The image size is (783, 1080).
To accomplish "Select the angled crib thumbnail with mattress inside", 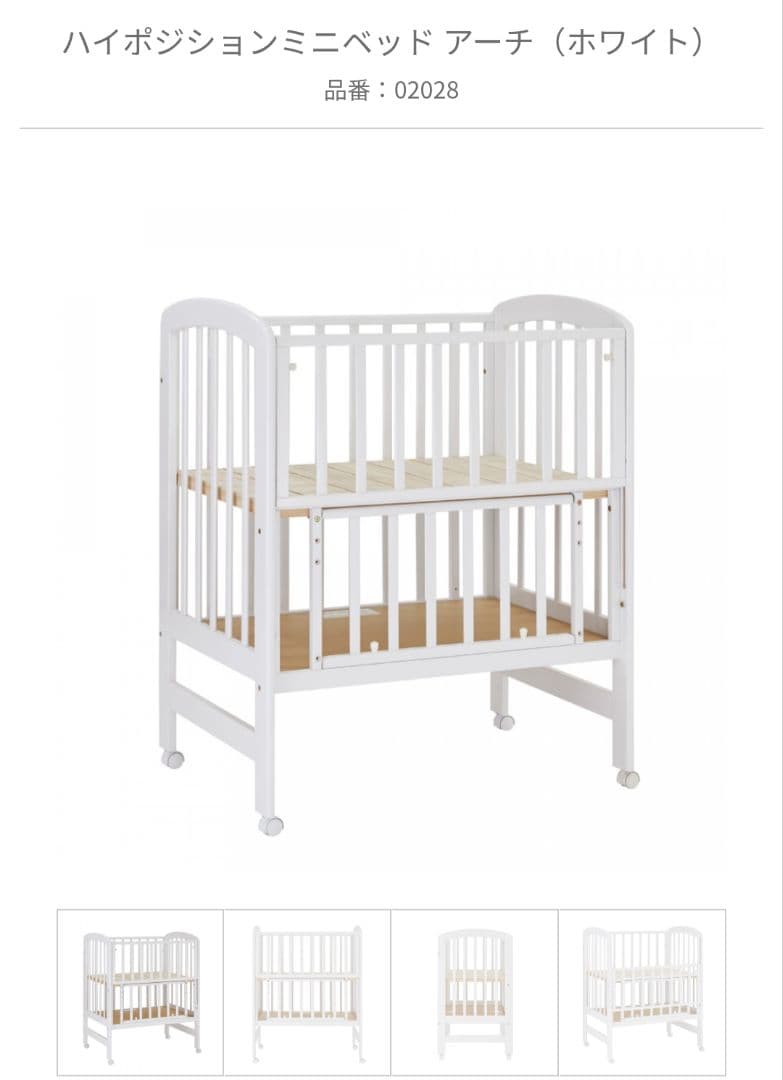I will click(642, 992).
